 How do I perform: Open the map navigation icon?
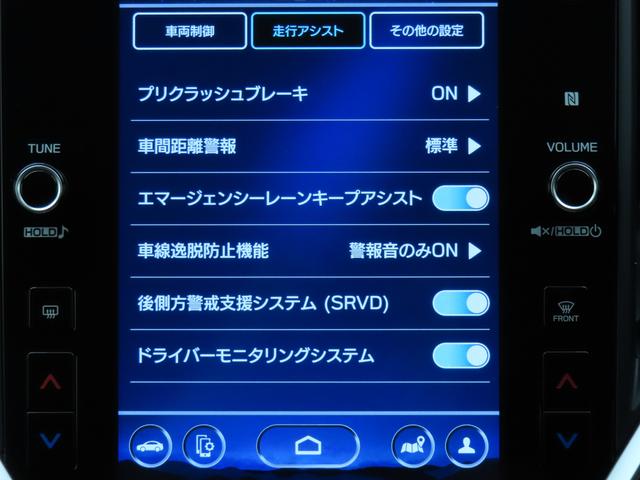tap(412, 446)
